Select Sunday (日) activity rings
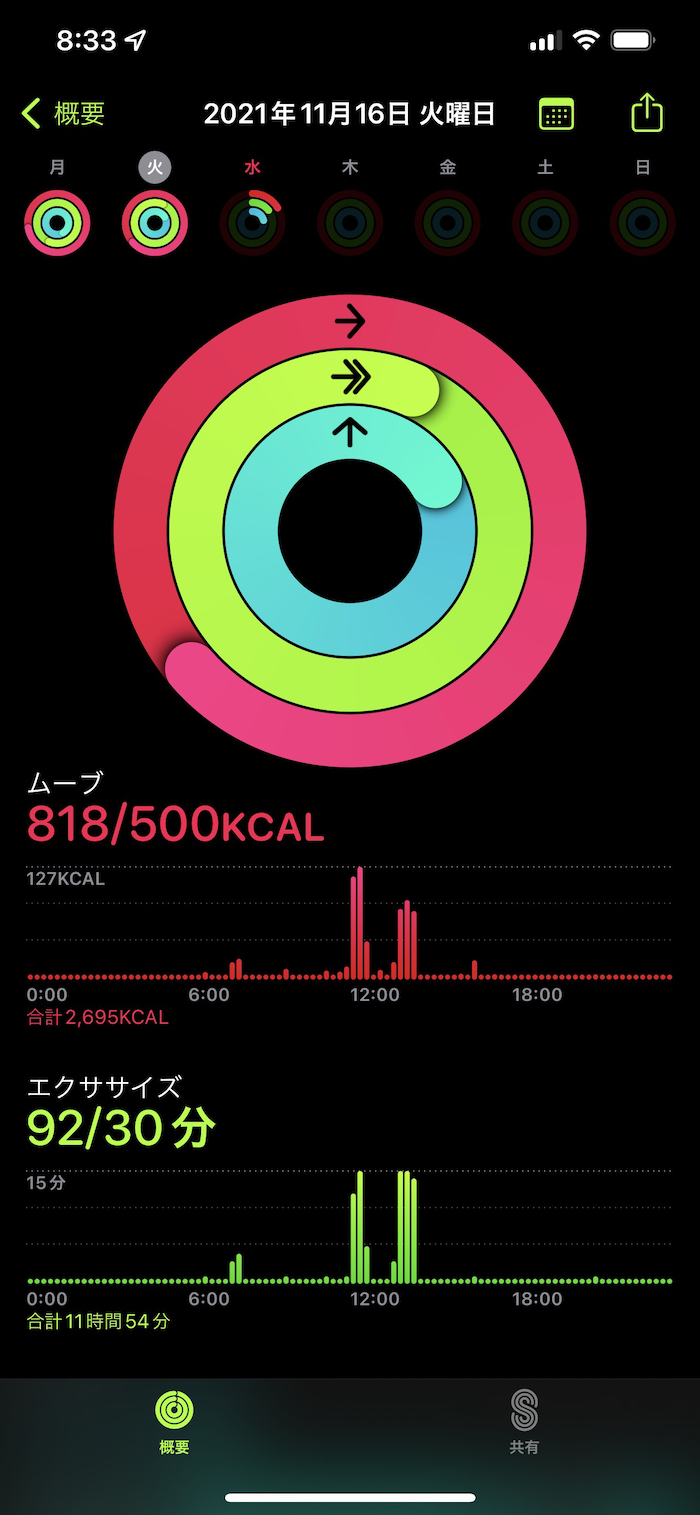This screenshot has width=700, height=1515. 642,222
